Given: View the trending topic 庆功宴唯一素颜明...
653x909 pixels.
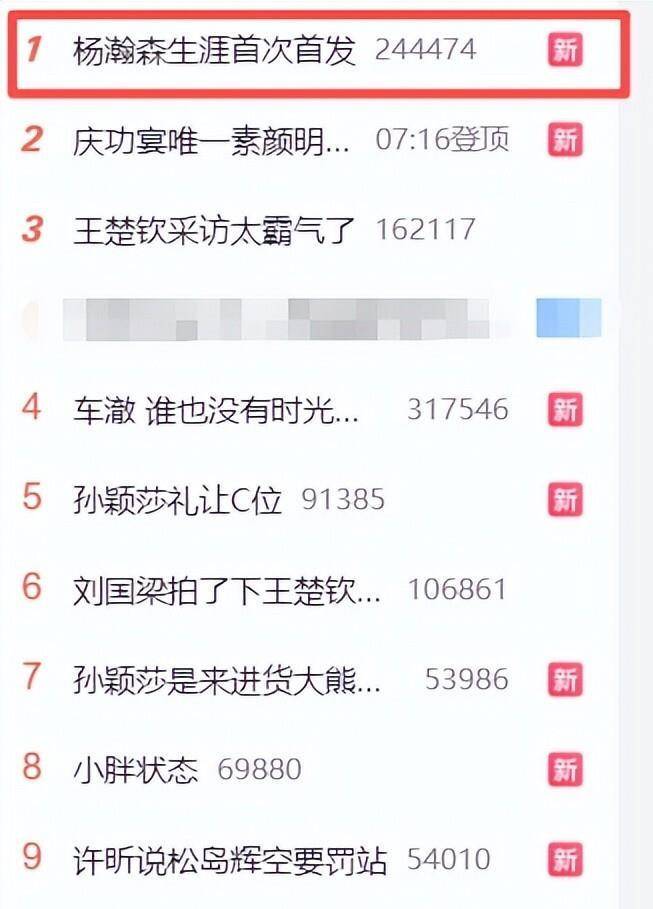Looking at the screenshot, I should (212, 140).
